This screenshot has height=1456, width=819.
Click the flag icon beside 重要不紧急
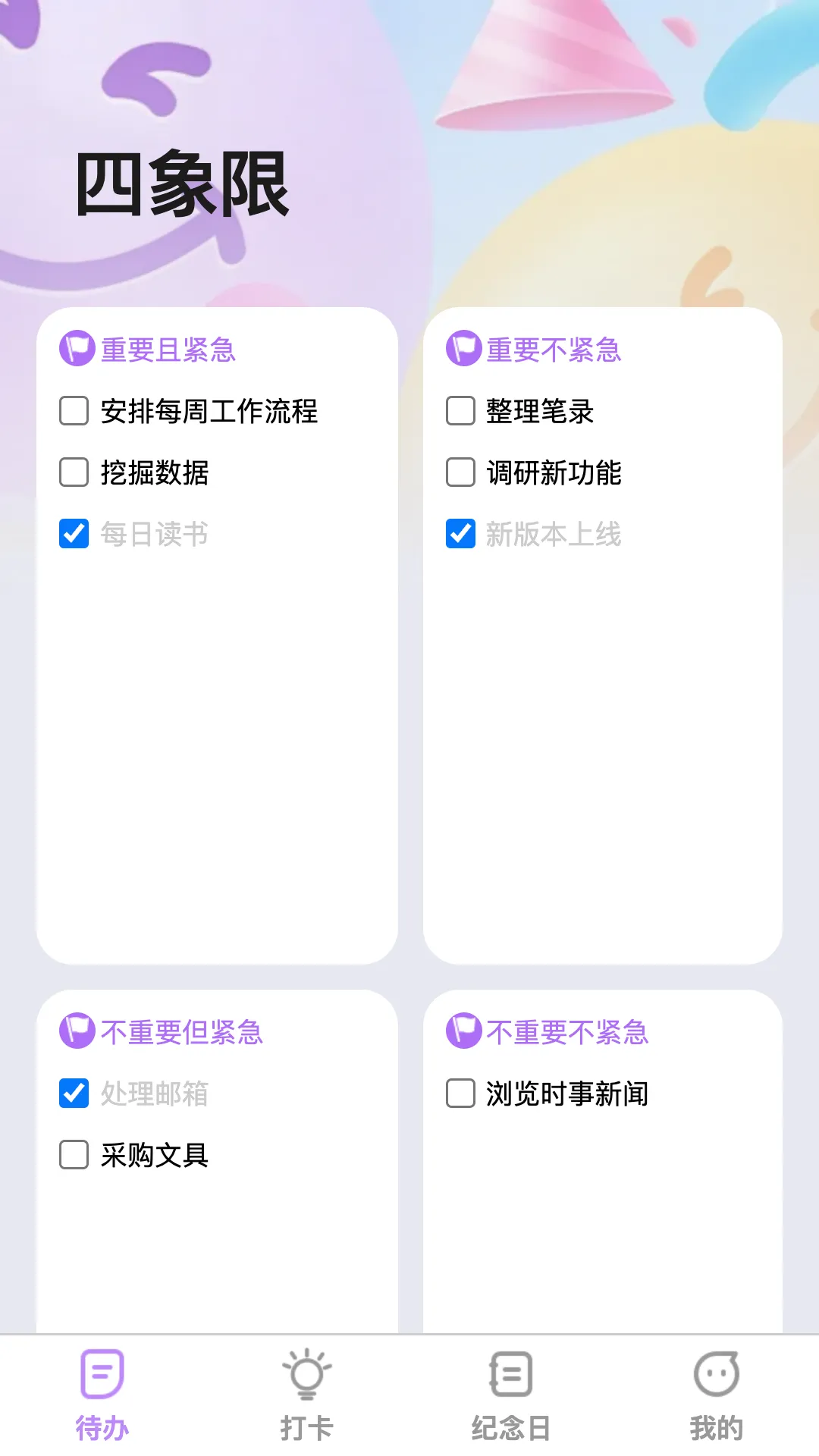pyautogui.click(x=463, y=350)
